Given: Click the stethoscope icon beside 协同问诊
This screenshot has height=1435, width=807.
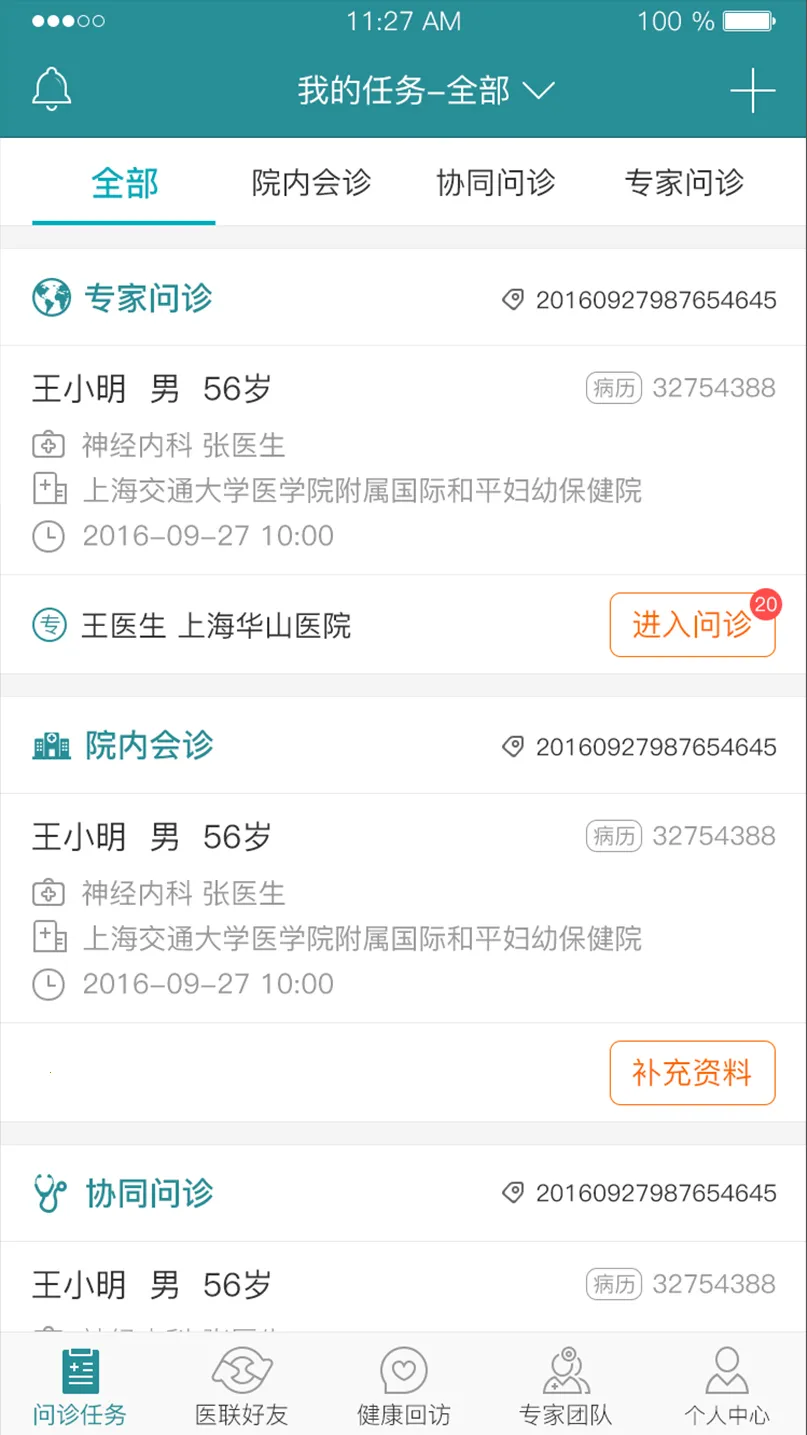Looking at the screenshot, I should (x=49, y=1192).
